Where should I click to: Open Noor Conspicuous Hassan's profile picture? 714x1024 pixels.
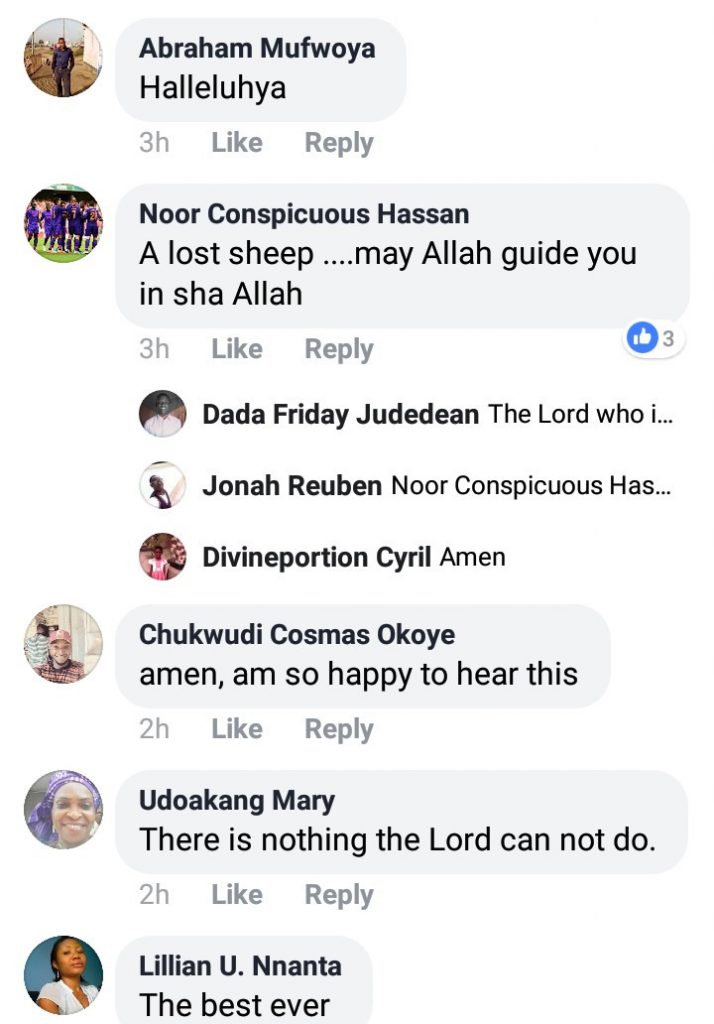[63, 223]
